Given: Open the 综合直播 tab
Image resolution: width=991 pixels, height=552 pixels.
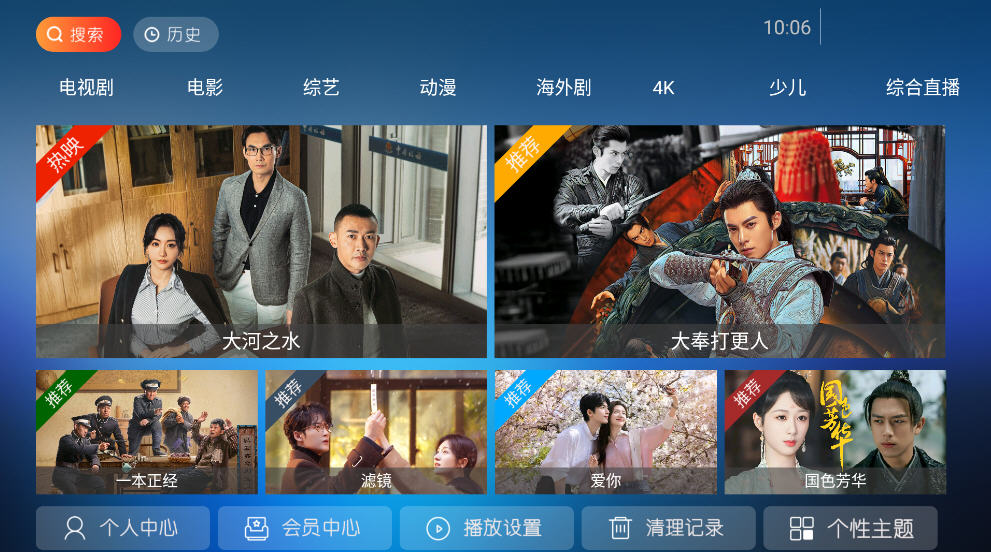Looking at the screenshot, I should tap(922, 88).
